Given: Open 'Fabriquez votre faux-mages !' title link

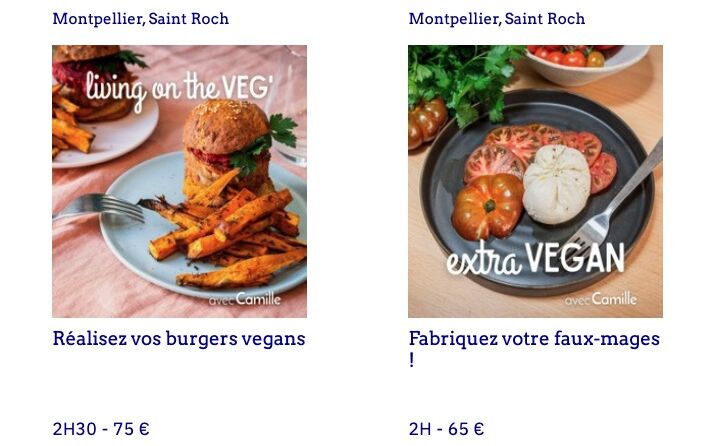Looking at the screenshot, I should click(x=533, y=340).
